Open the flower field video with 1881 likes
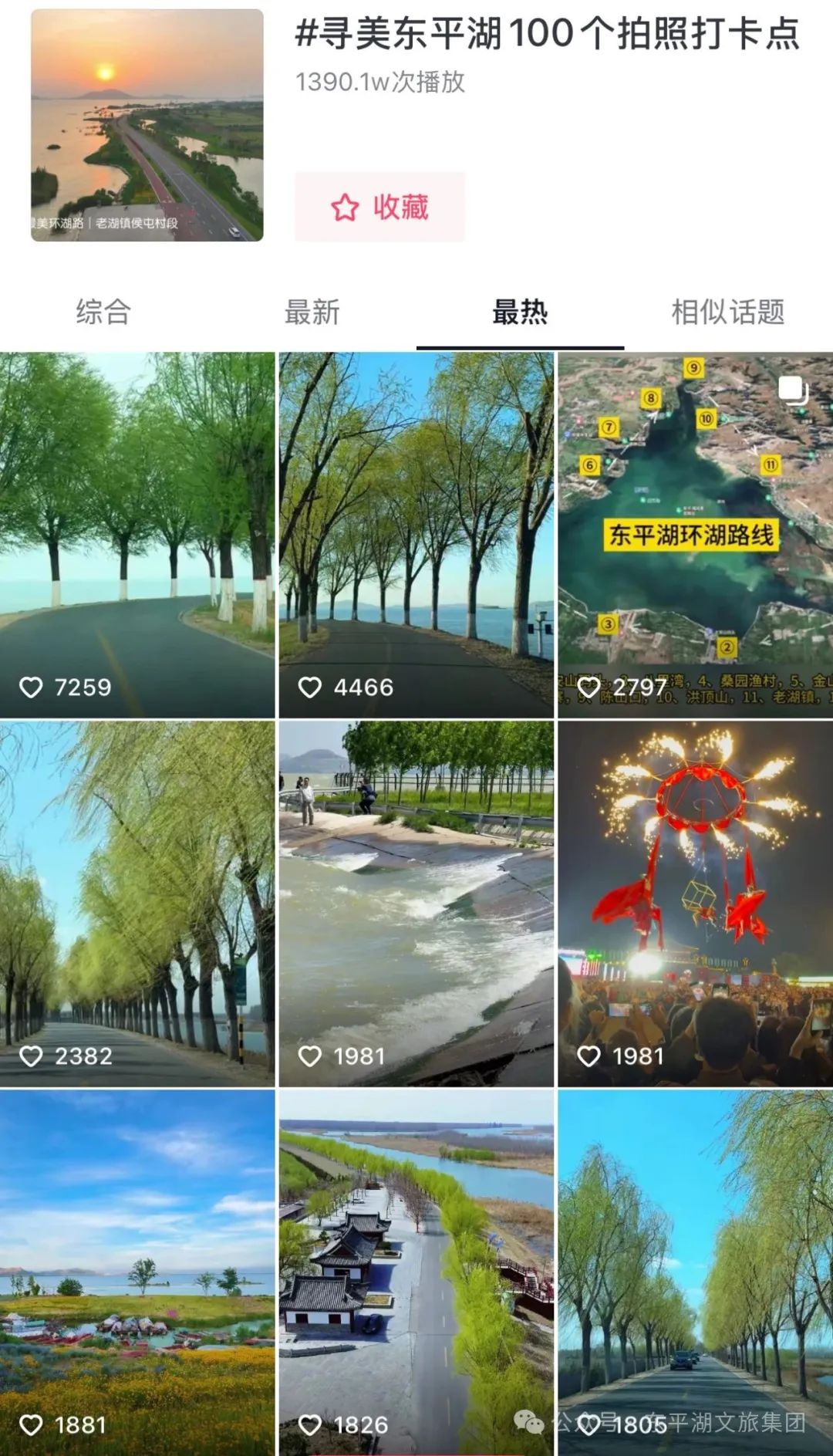Screen dimensions: 833x1456 pos(137,1272)
